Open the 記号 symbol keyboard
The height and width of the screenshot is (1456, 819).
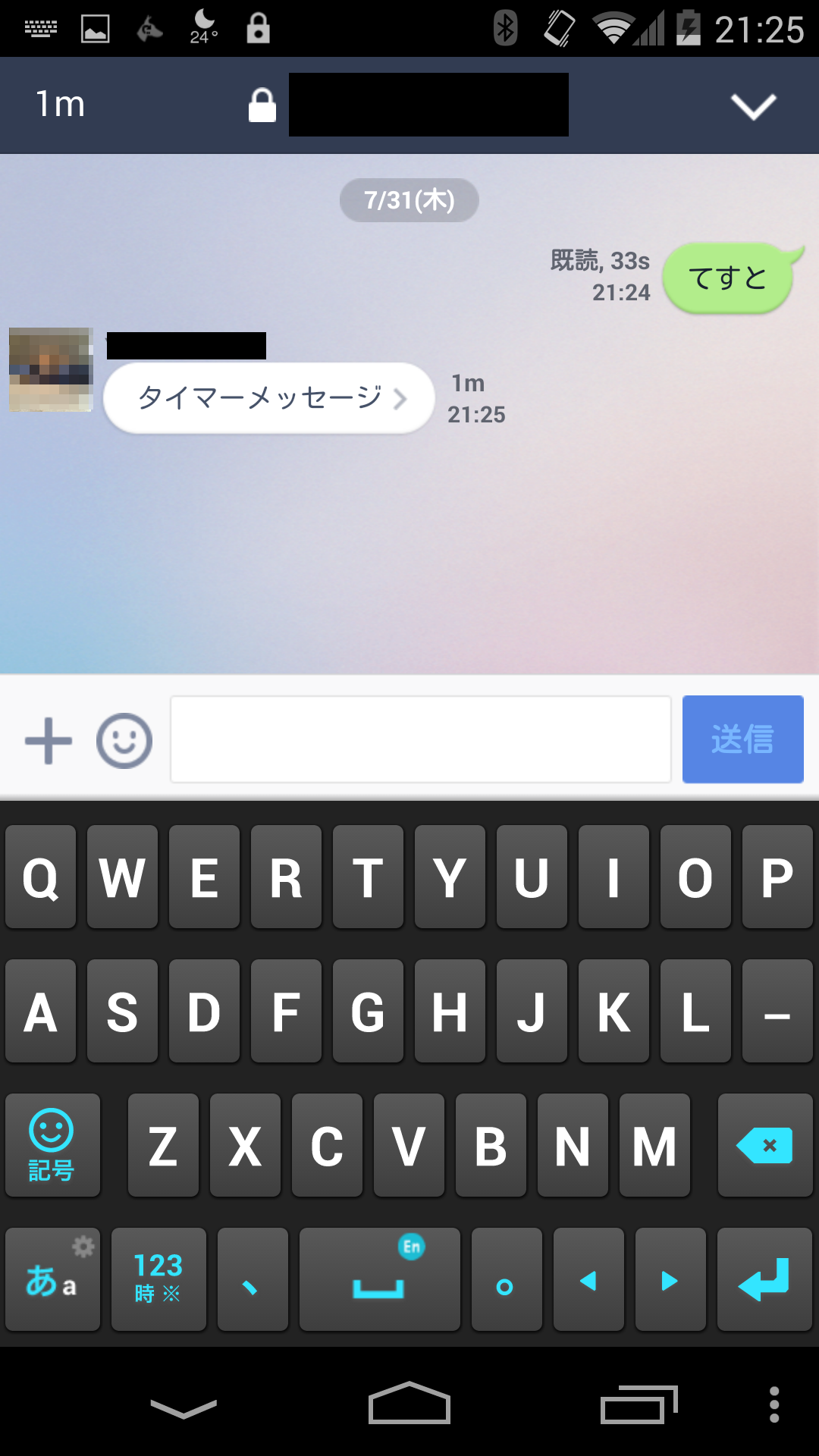pos(52,1145)
